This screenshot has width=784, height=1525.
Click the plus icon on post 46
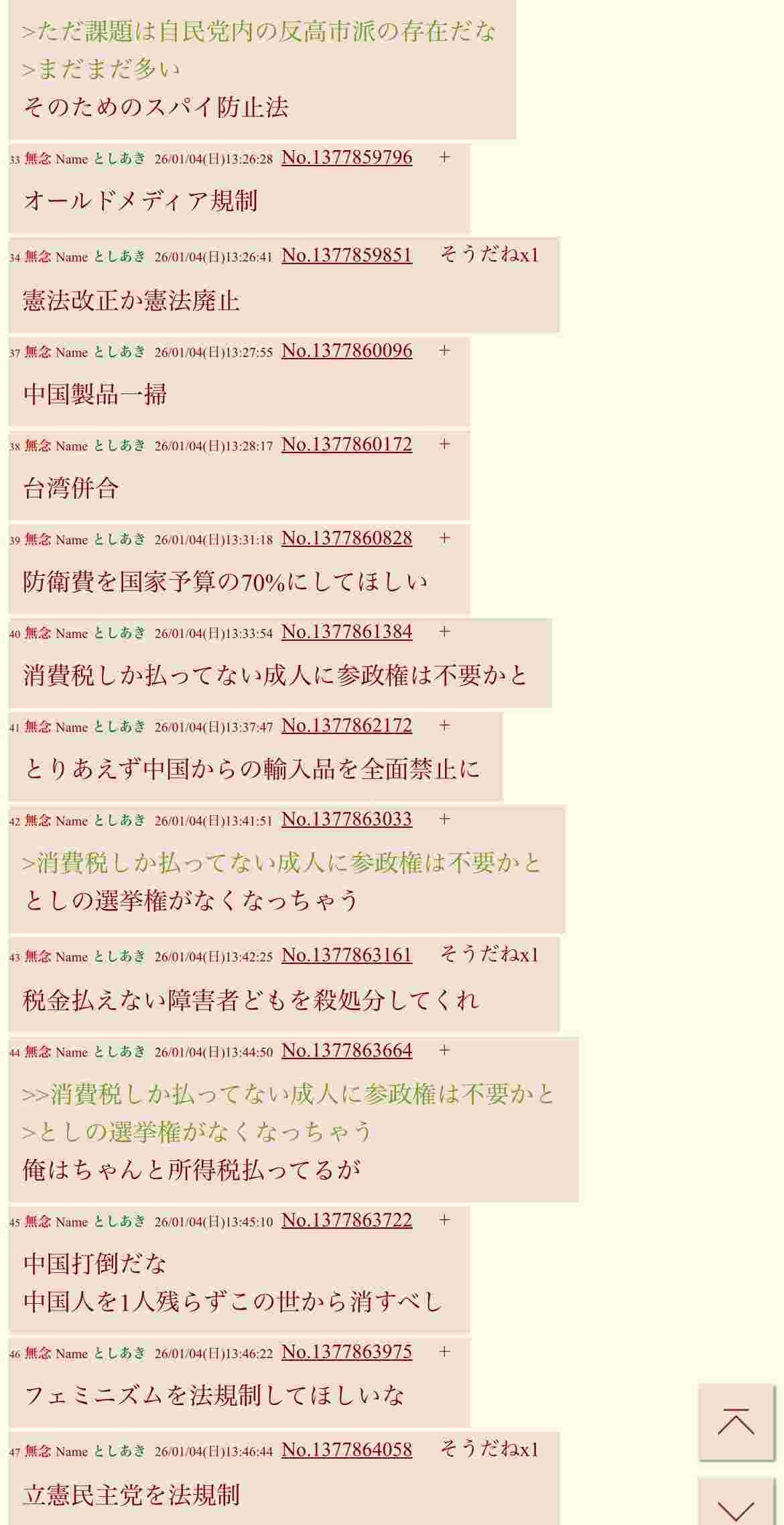pos(444,1352)
